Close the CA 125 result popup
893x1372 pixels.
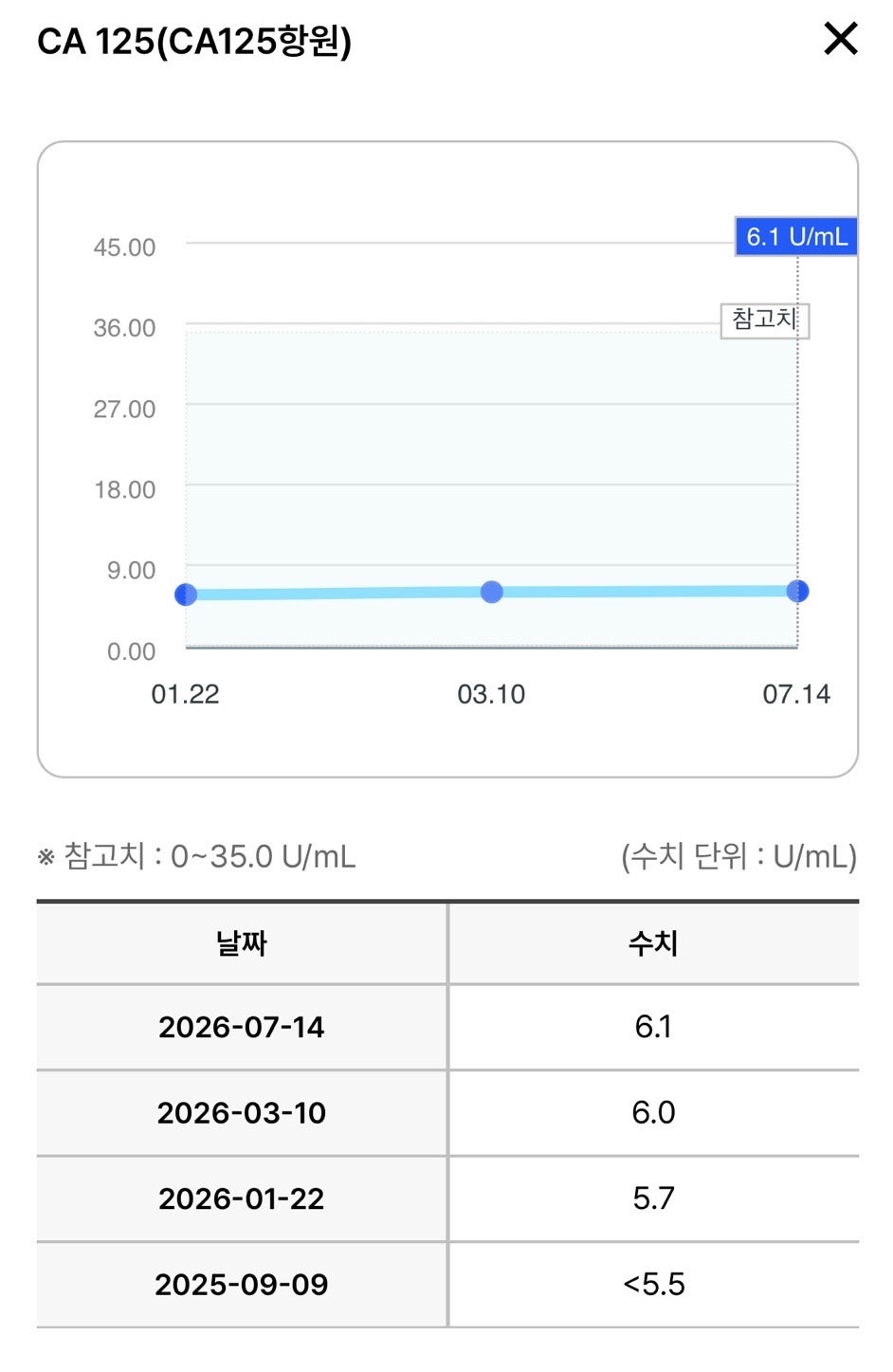pos(840,40)
